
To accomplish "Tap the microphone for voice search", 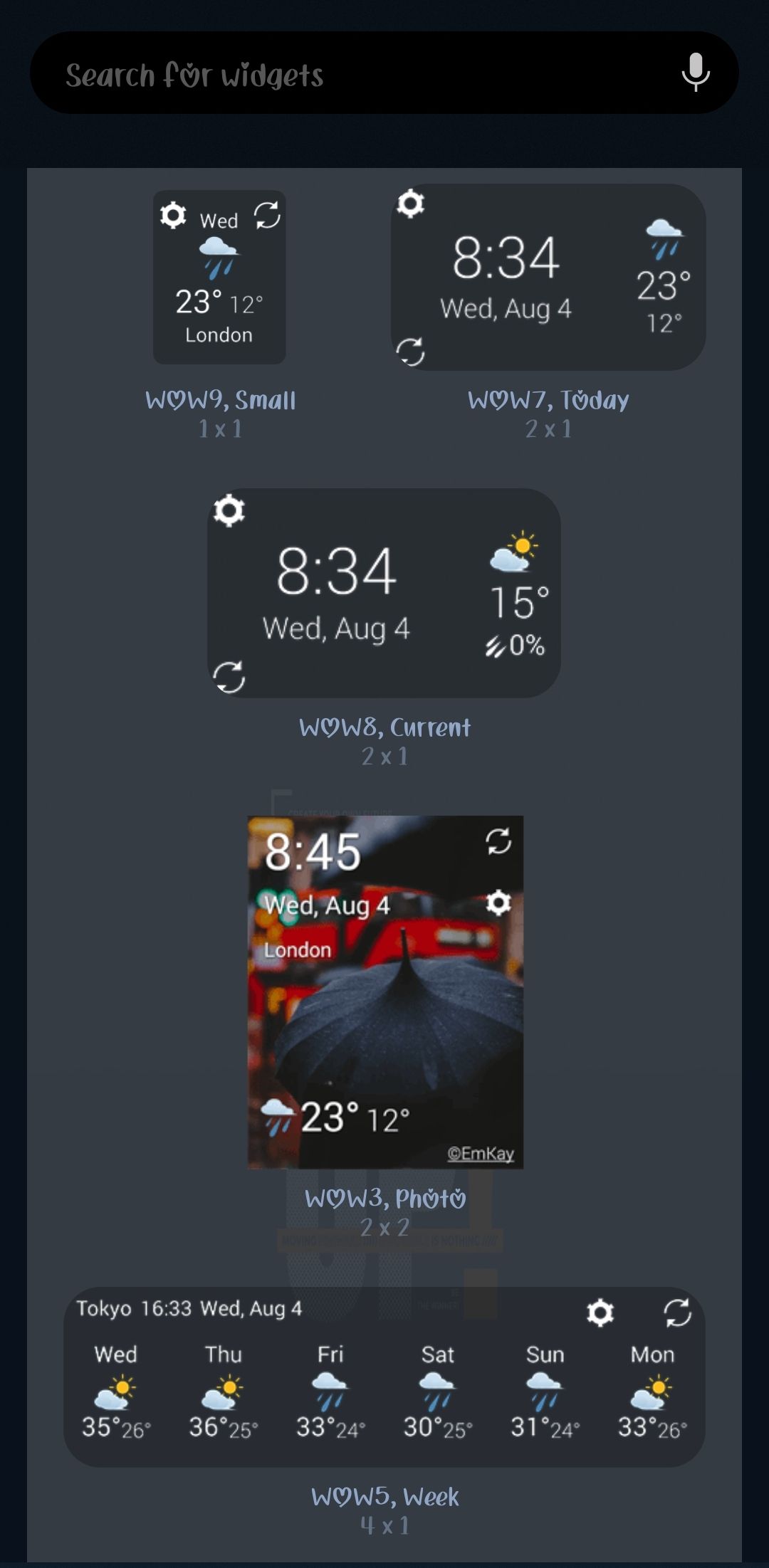I will point(696,73).
